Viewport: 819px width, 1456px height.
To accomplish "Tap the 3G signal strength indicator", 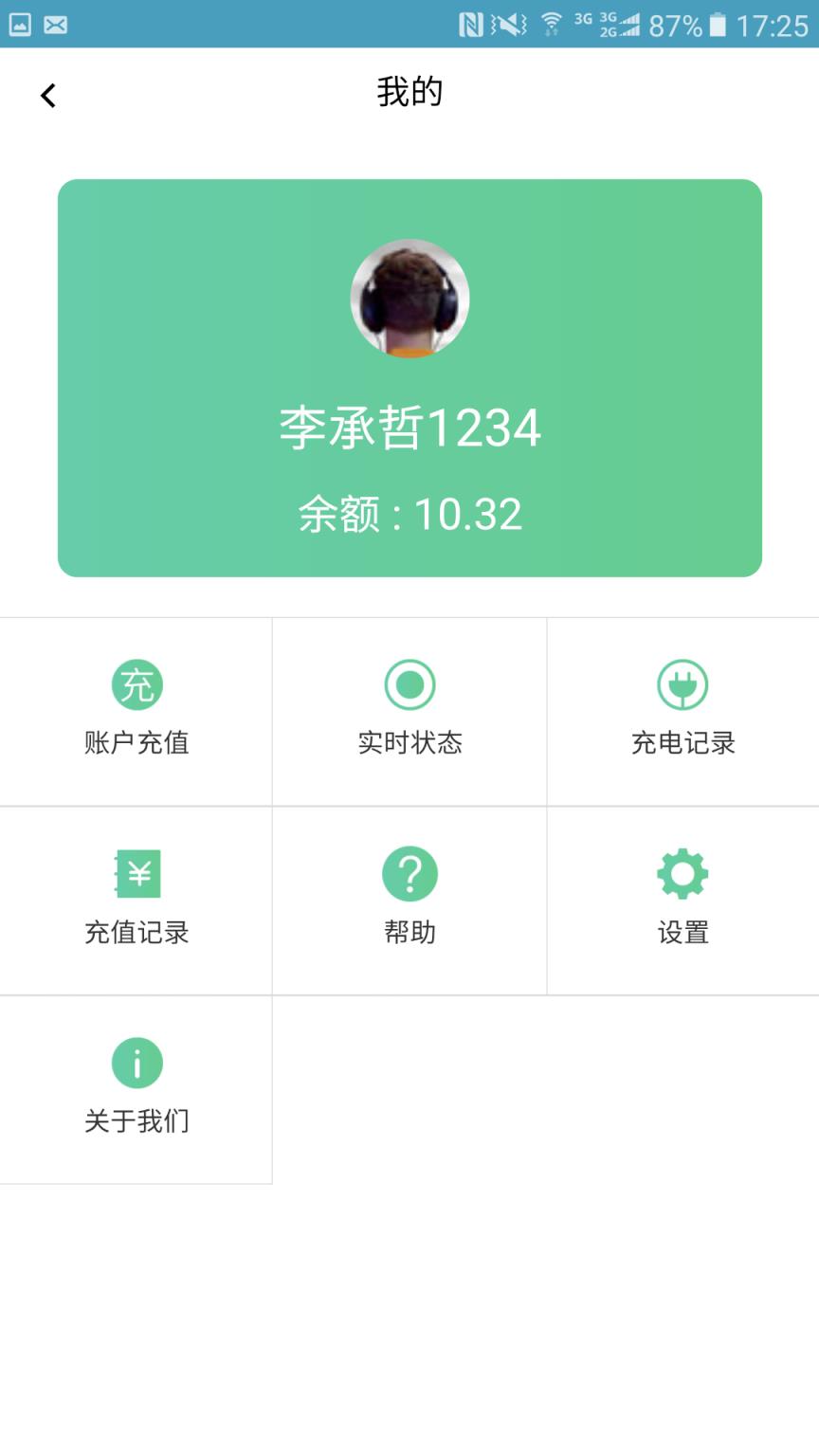I will (x=582, y=19).
